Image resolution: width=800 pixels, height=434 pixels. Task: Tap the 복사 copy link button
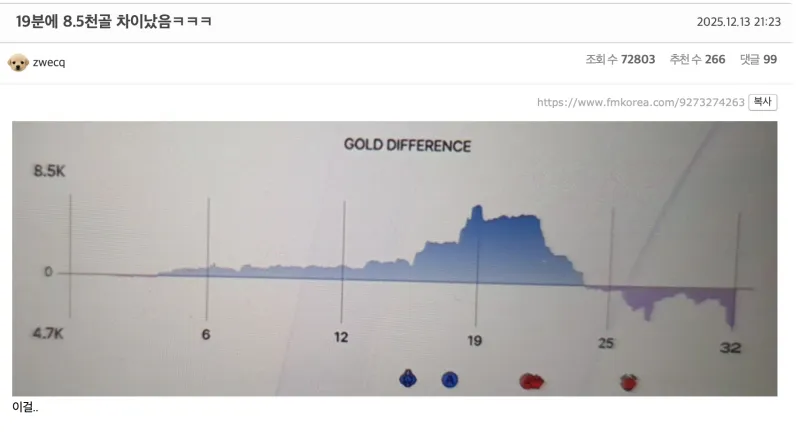(x=763, y=102)
